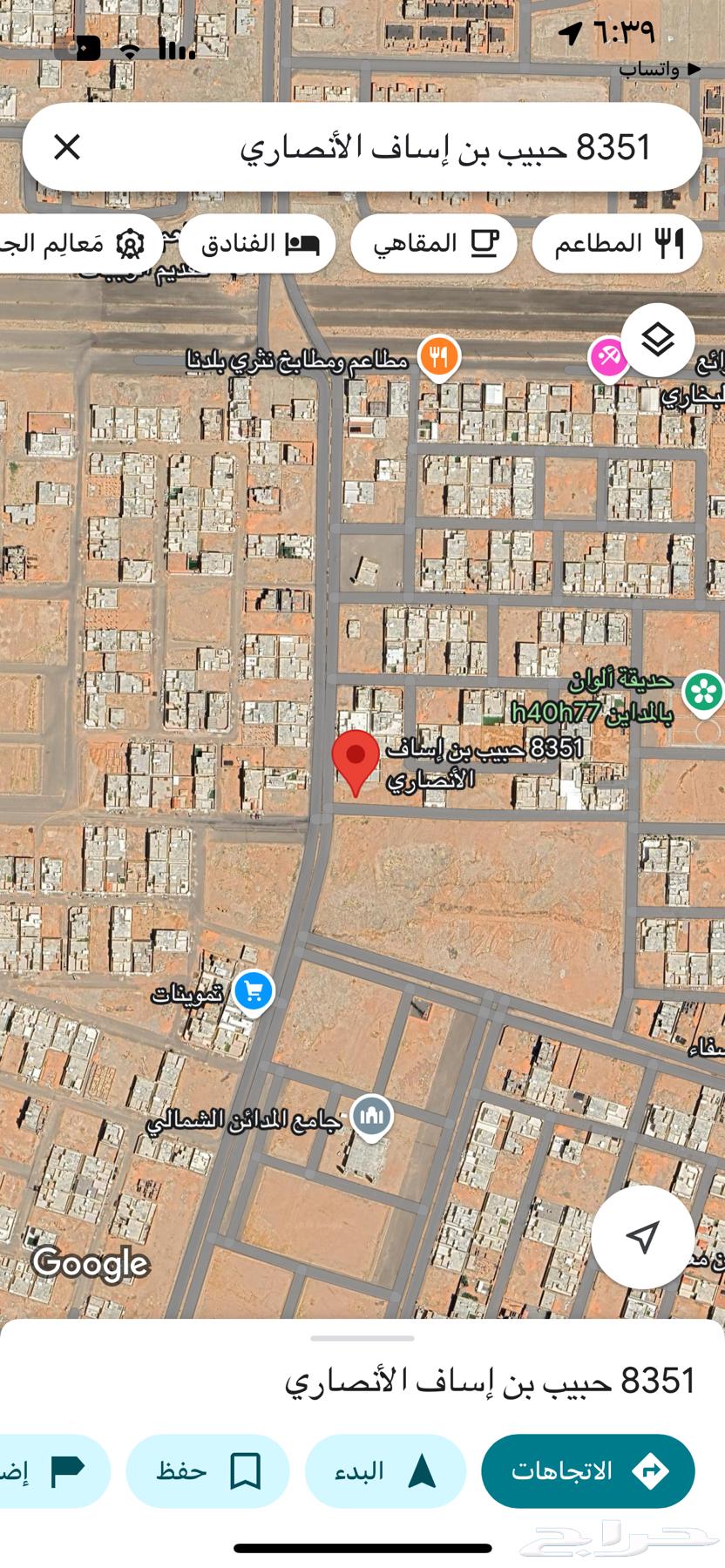Open the حديقة ألوان بالمداين park pin
This screenshot has height=1568, width=725.
(x=702, y=693)
